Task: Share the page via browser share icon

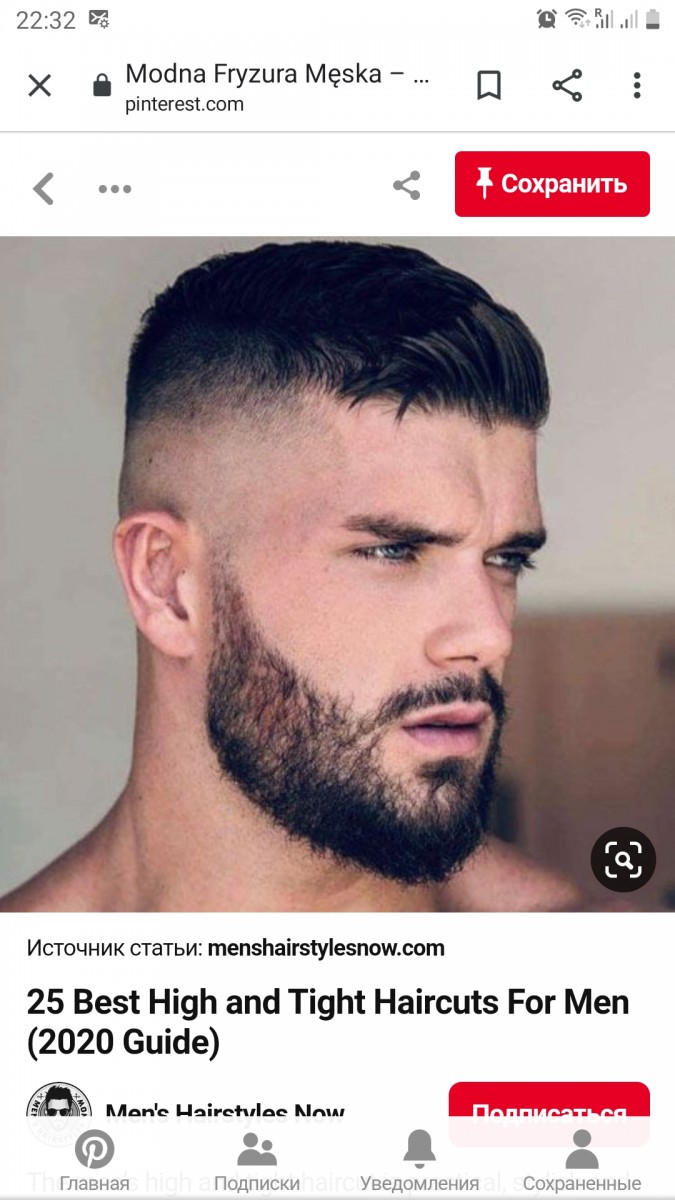Action: click(567, 86)
